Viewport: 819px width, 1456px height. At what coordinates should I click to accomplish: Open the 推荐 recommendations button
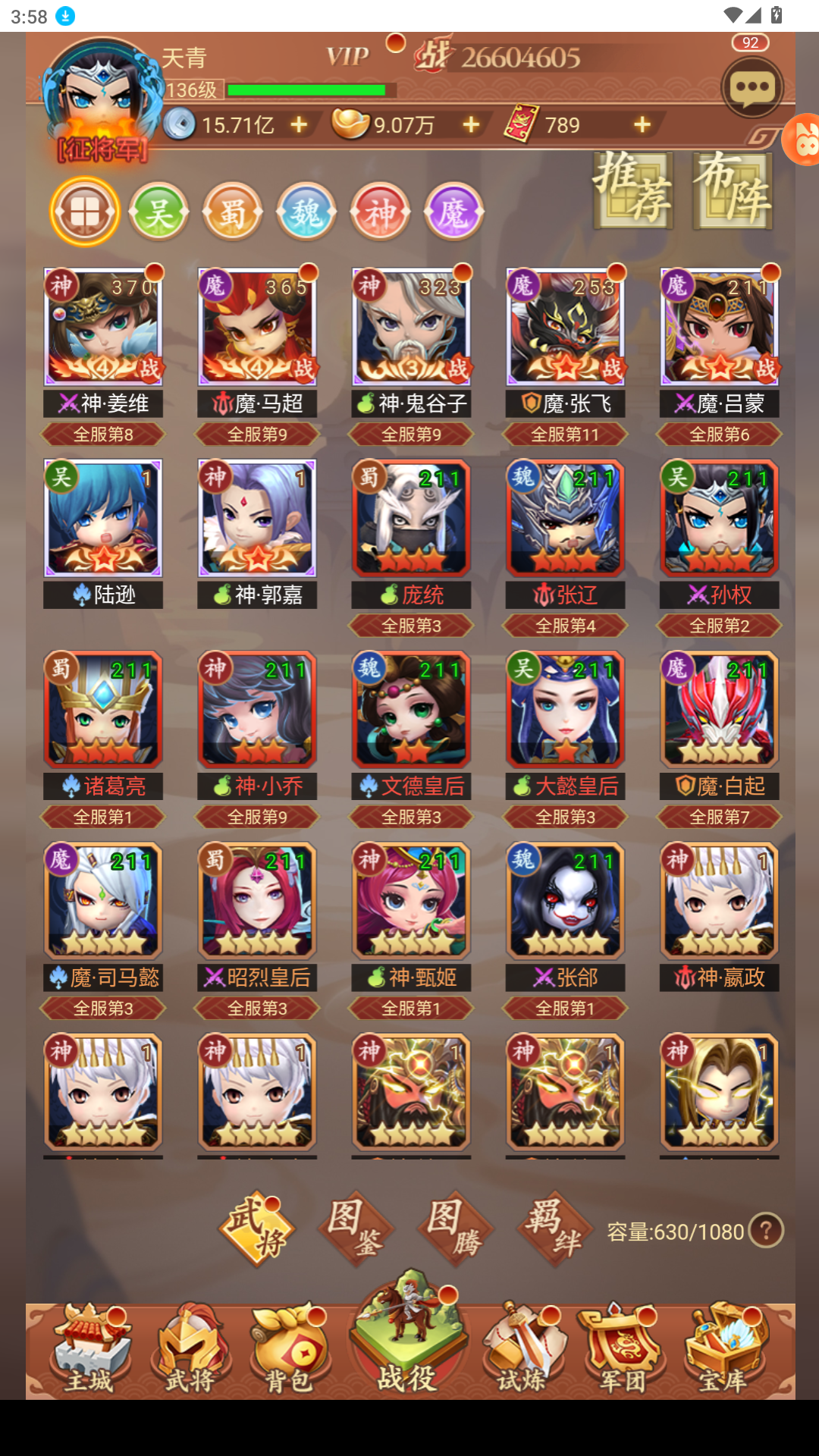[632, 190]
